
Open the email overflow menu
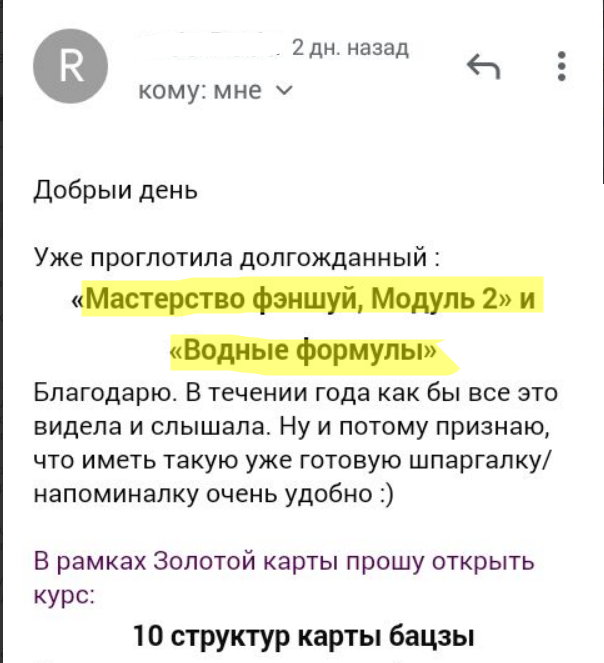562,68
